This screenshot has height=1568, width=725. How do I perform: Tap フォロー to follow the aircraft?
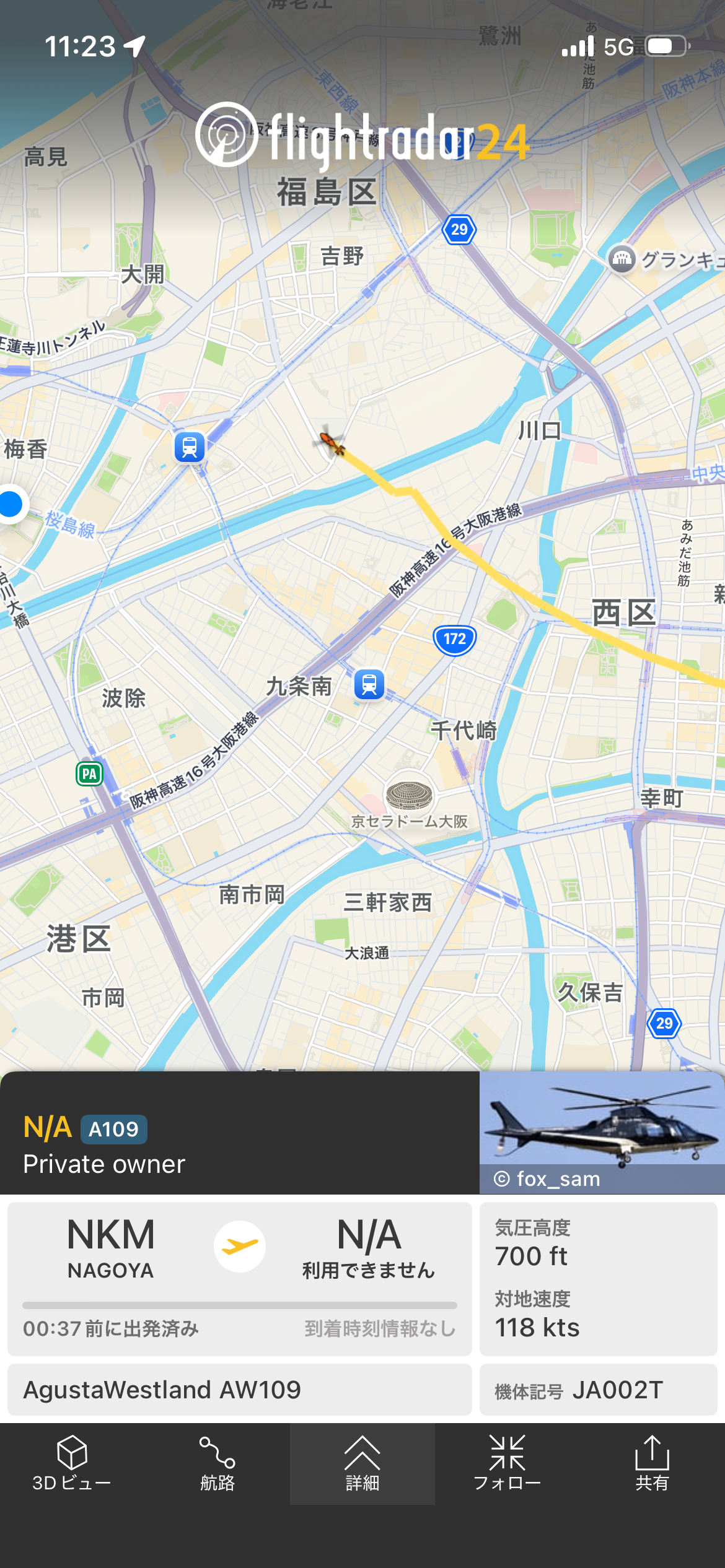pos(507,1463)
